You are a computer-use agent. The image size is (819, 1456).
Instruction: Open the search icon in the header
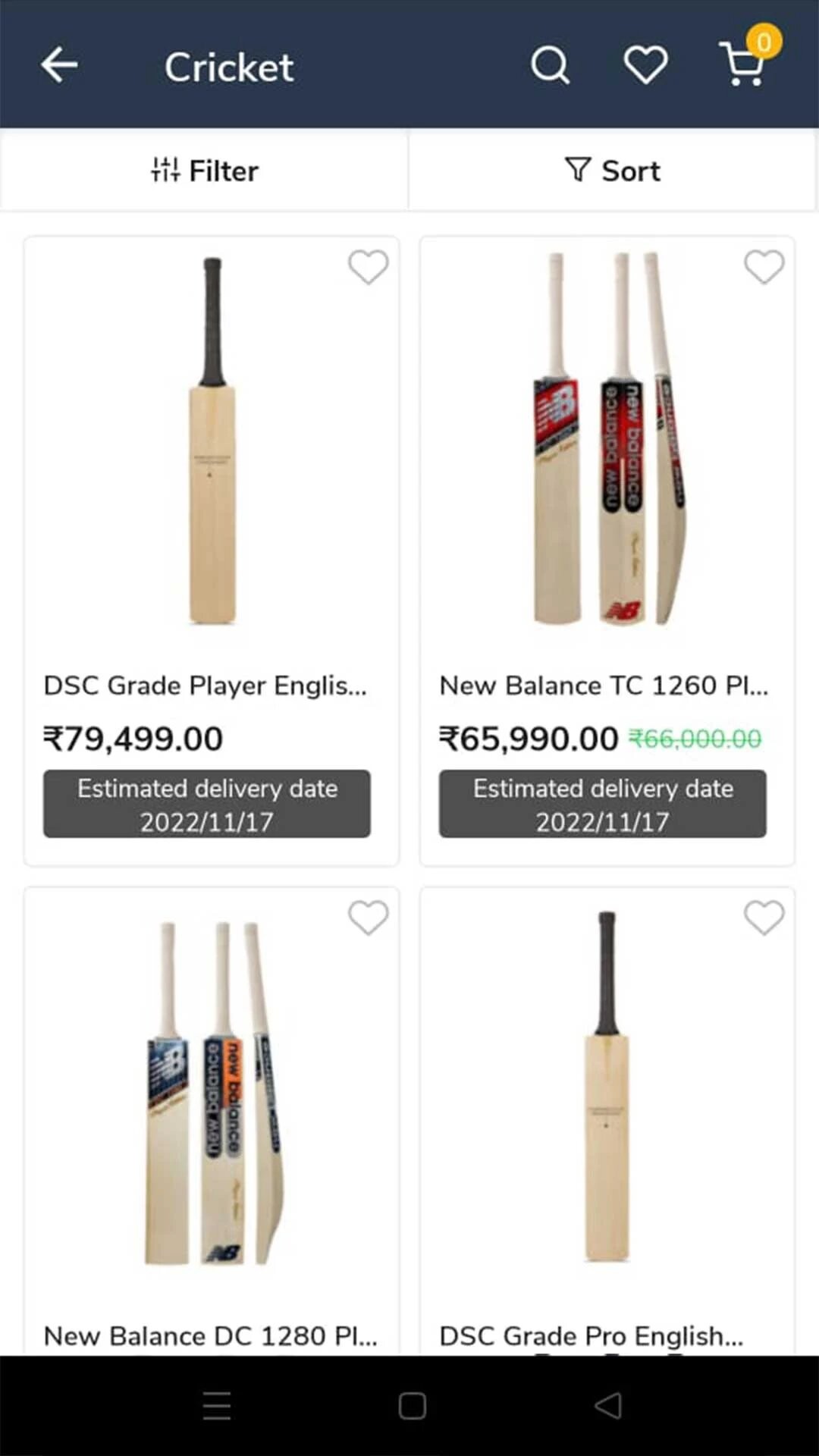pos(550,65)
